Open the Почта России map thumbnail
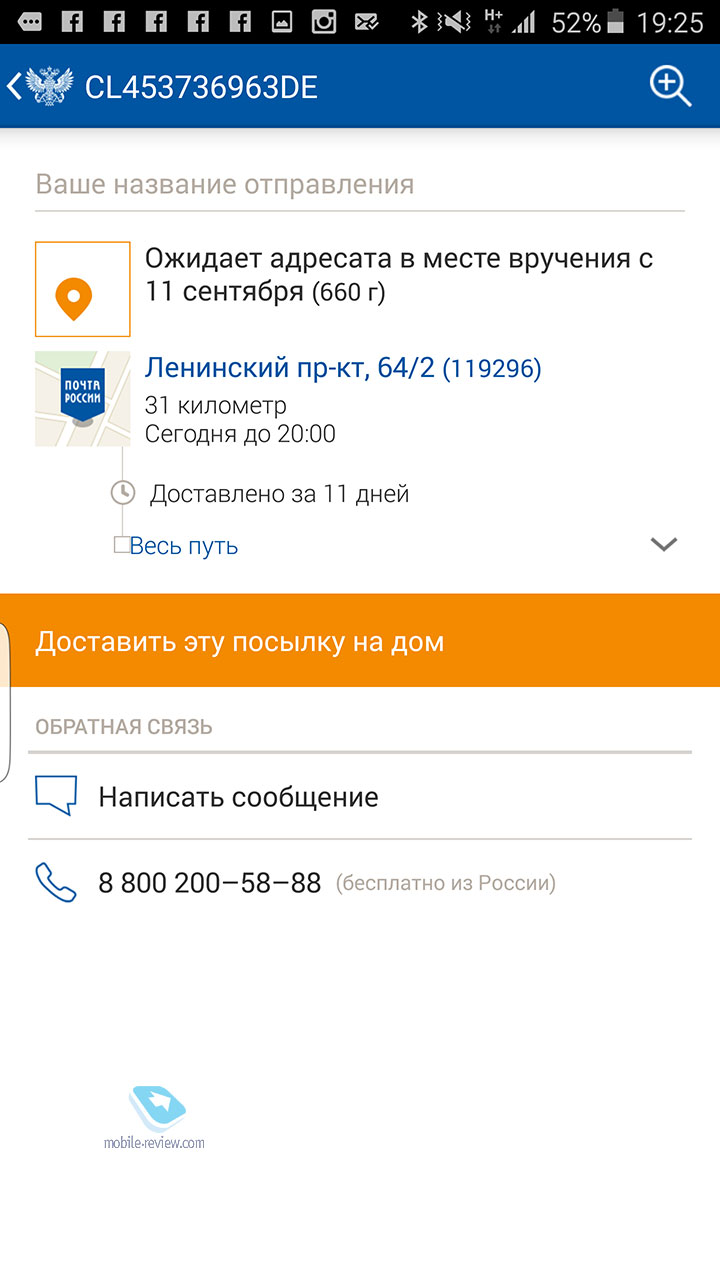Screen dimensions: 720x1280 pos(82,398)
